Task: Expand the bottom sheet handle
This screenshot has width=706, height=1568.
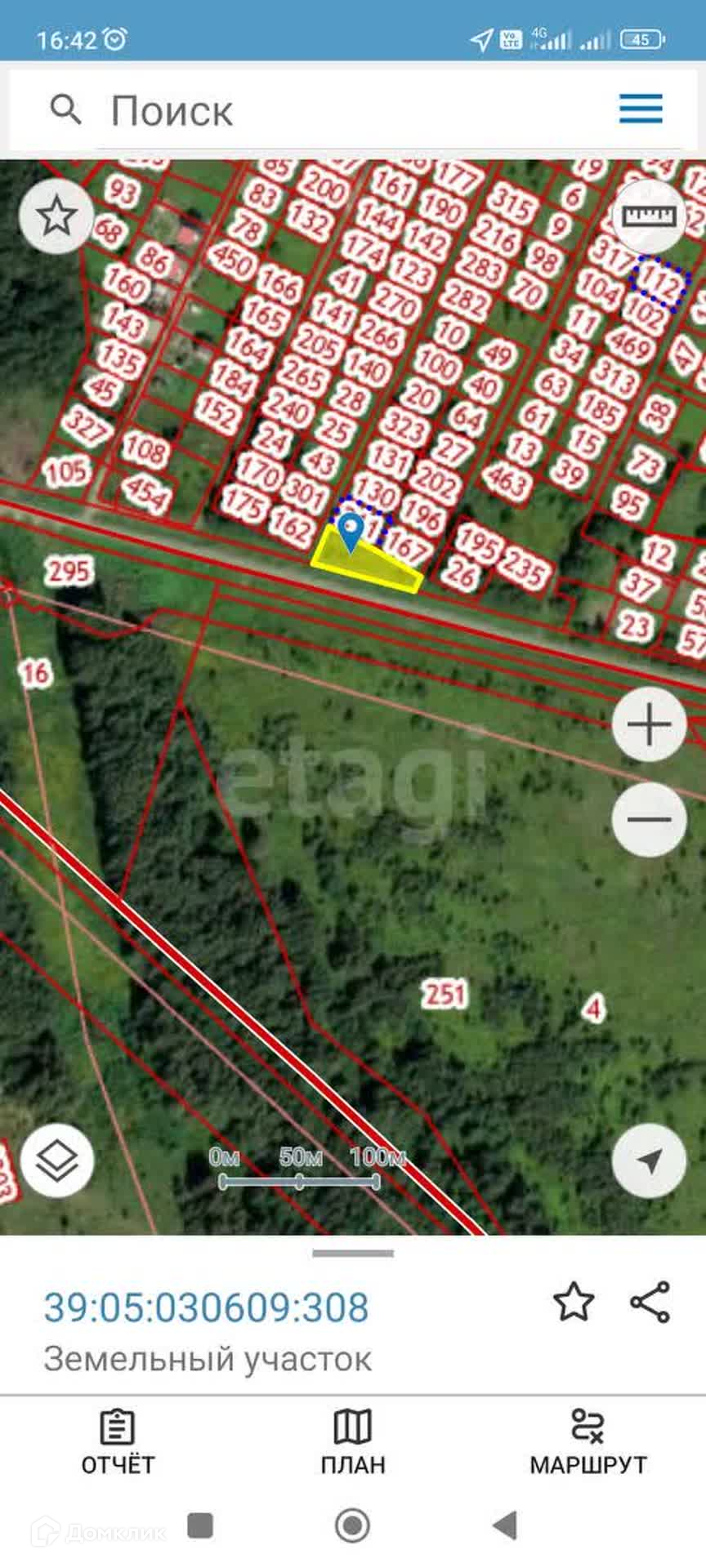Action: coord(353,1253)
